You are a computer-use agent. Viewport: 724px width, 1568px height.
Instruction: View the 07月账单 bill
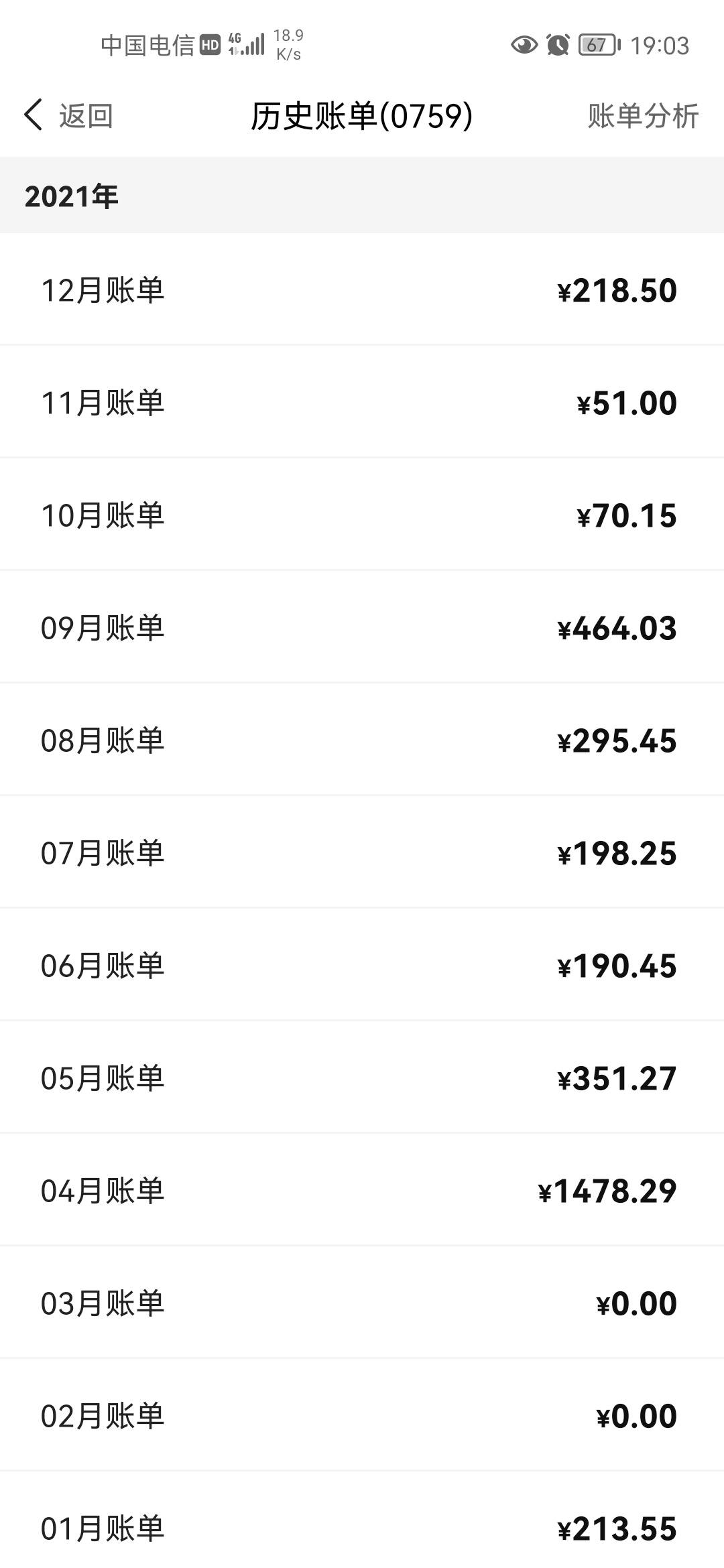coord(362,852)
